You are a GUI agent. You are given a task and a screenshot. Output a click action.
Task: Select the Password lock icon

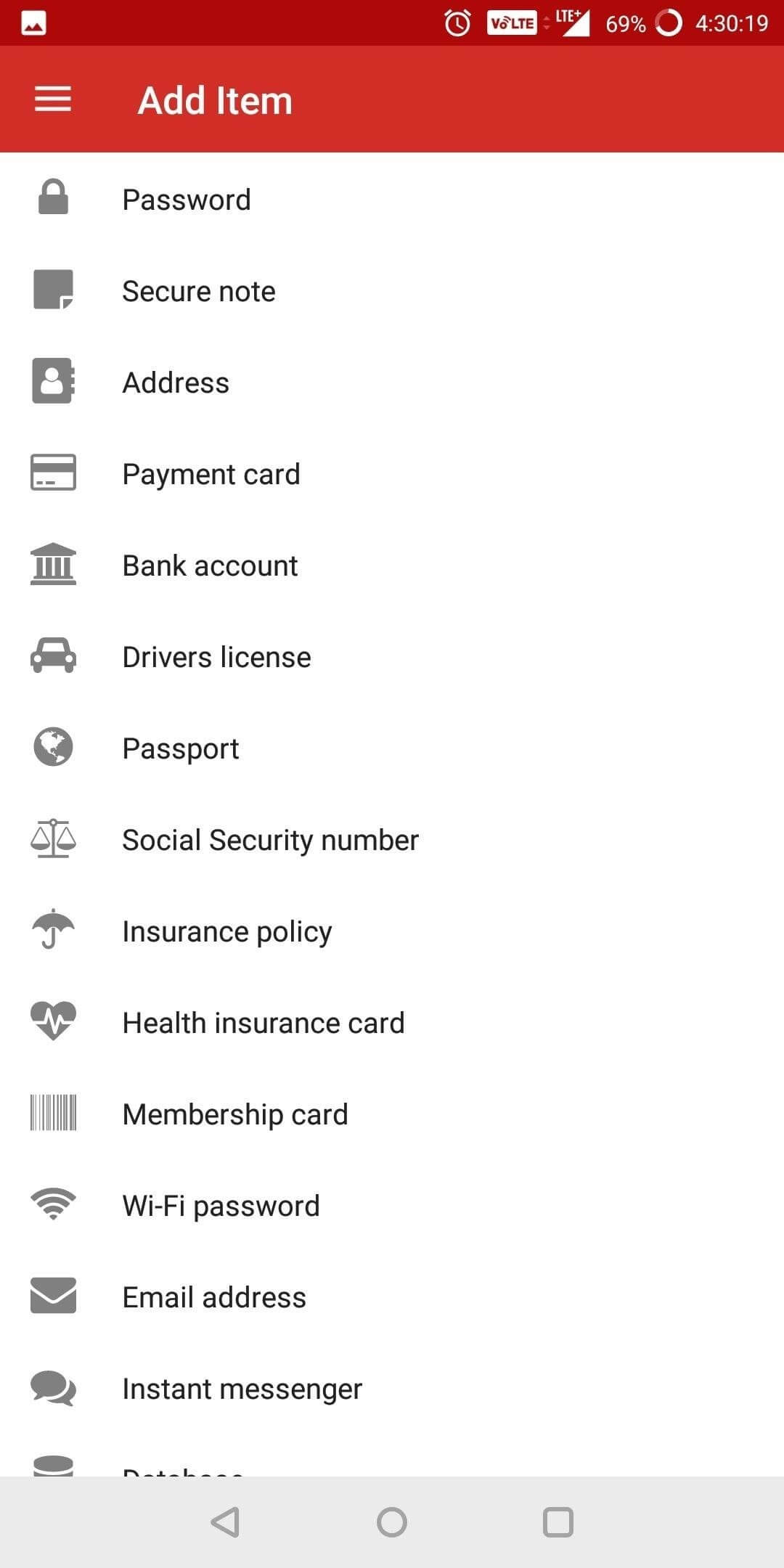(x=53, y=200)
